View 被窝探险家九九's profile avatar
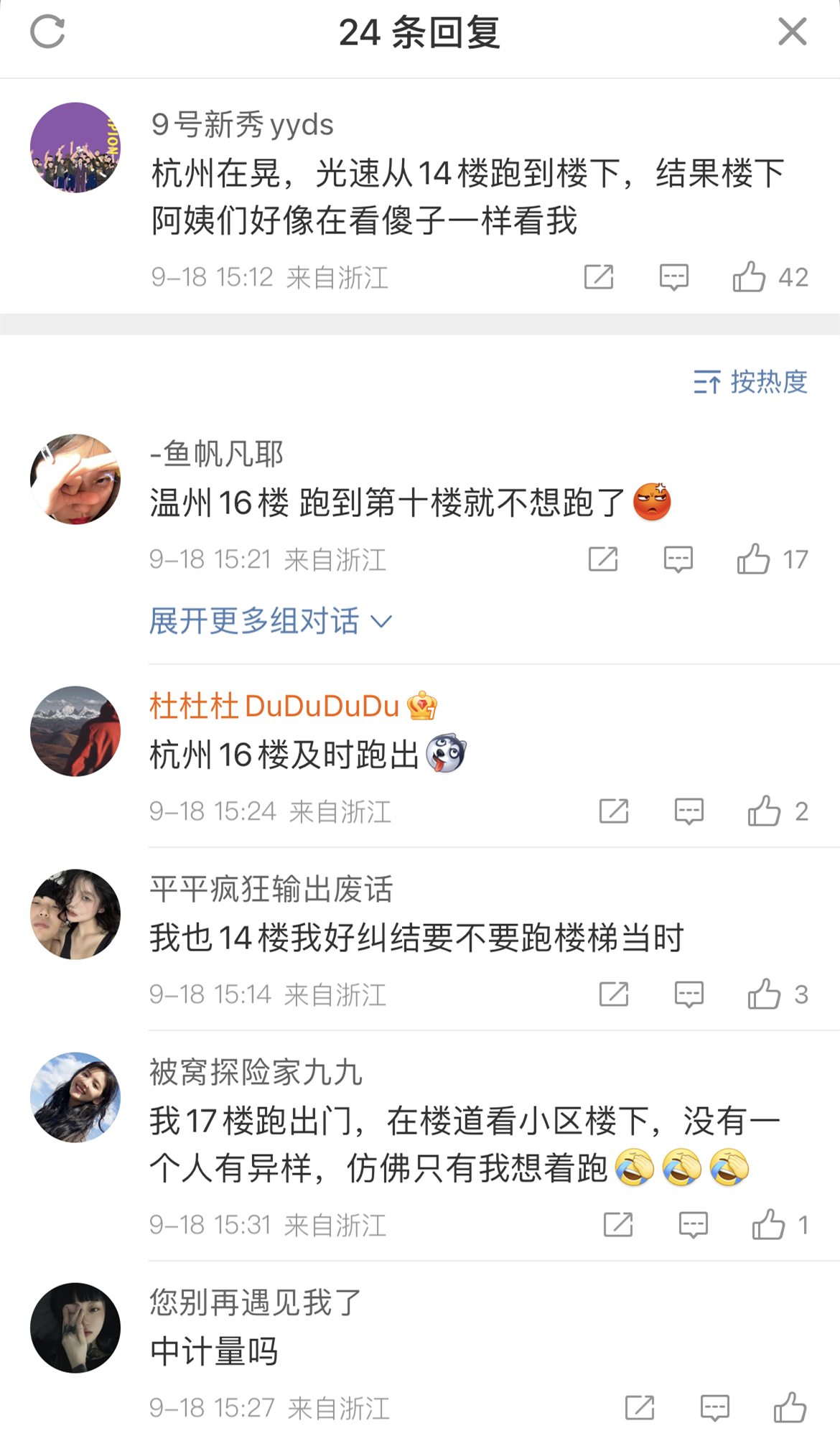Viewport: 840px width, 1436px height. 75,1097
